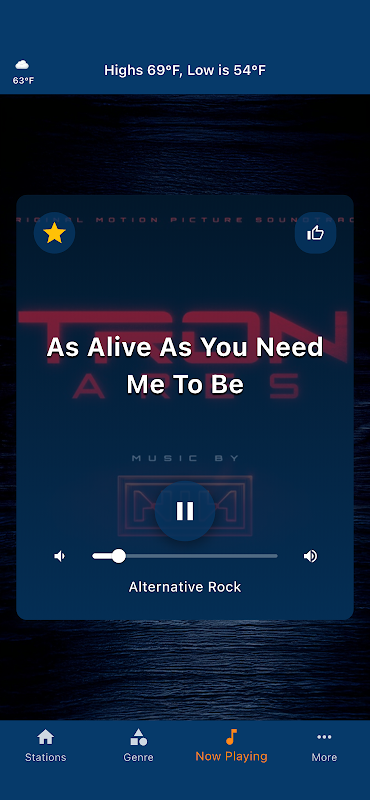This screenshot has height=800, width=370.
Task: Pause the current song
Action: pyautogui.click(x=185, y=511)
